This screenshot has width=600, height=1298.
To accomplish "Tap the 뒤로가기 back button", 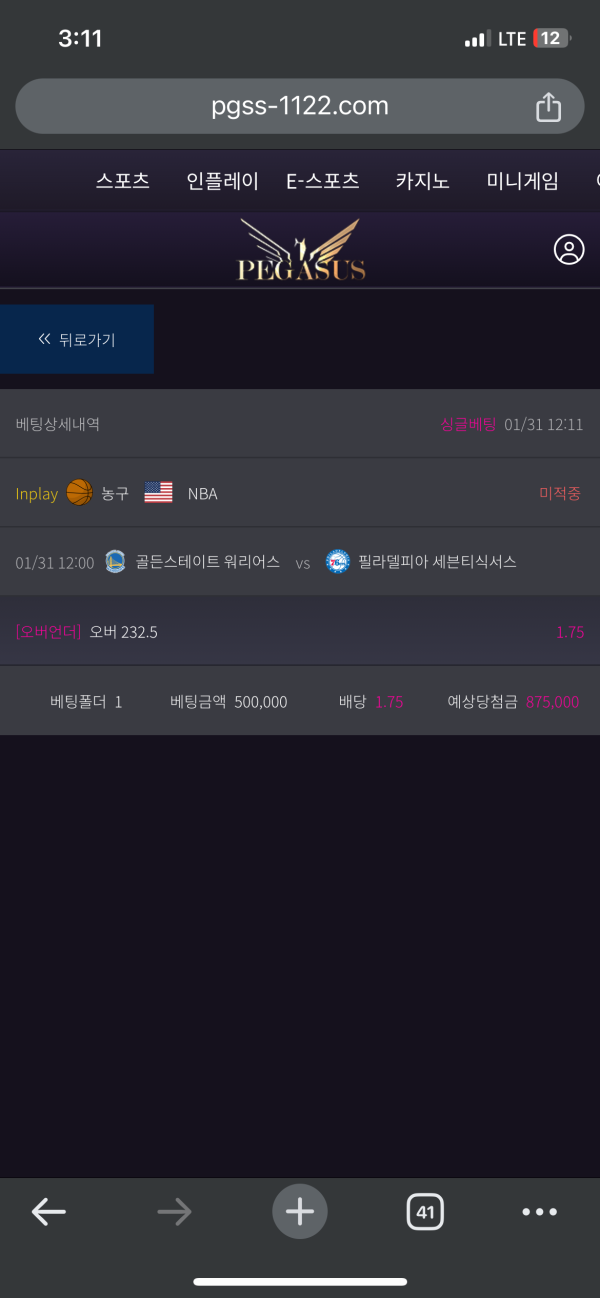I will click(x=77, y=339).
